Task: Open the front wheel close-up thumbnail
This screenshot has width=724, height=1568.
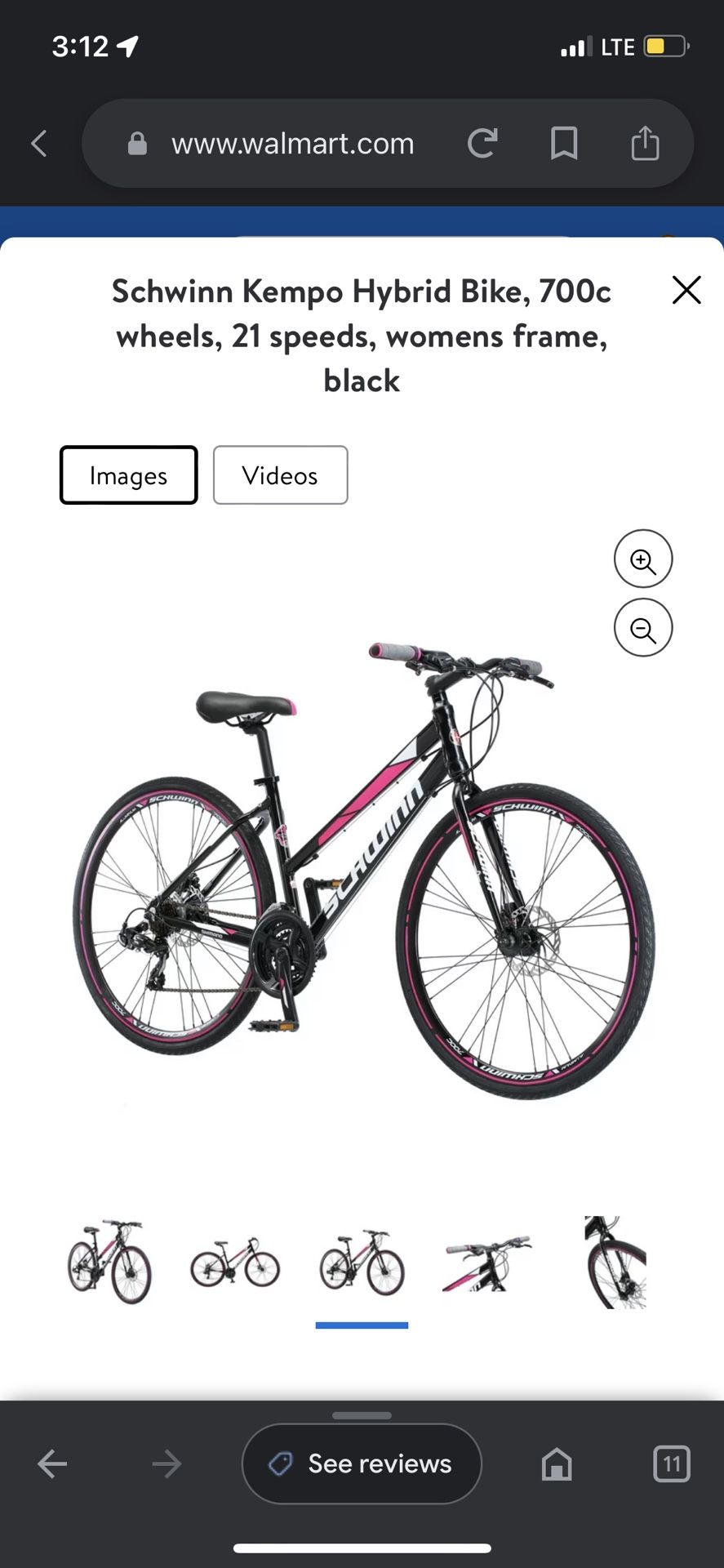Action: coord(615,1263)
